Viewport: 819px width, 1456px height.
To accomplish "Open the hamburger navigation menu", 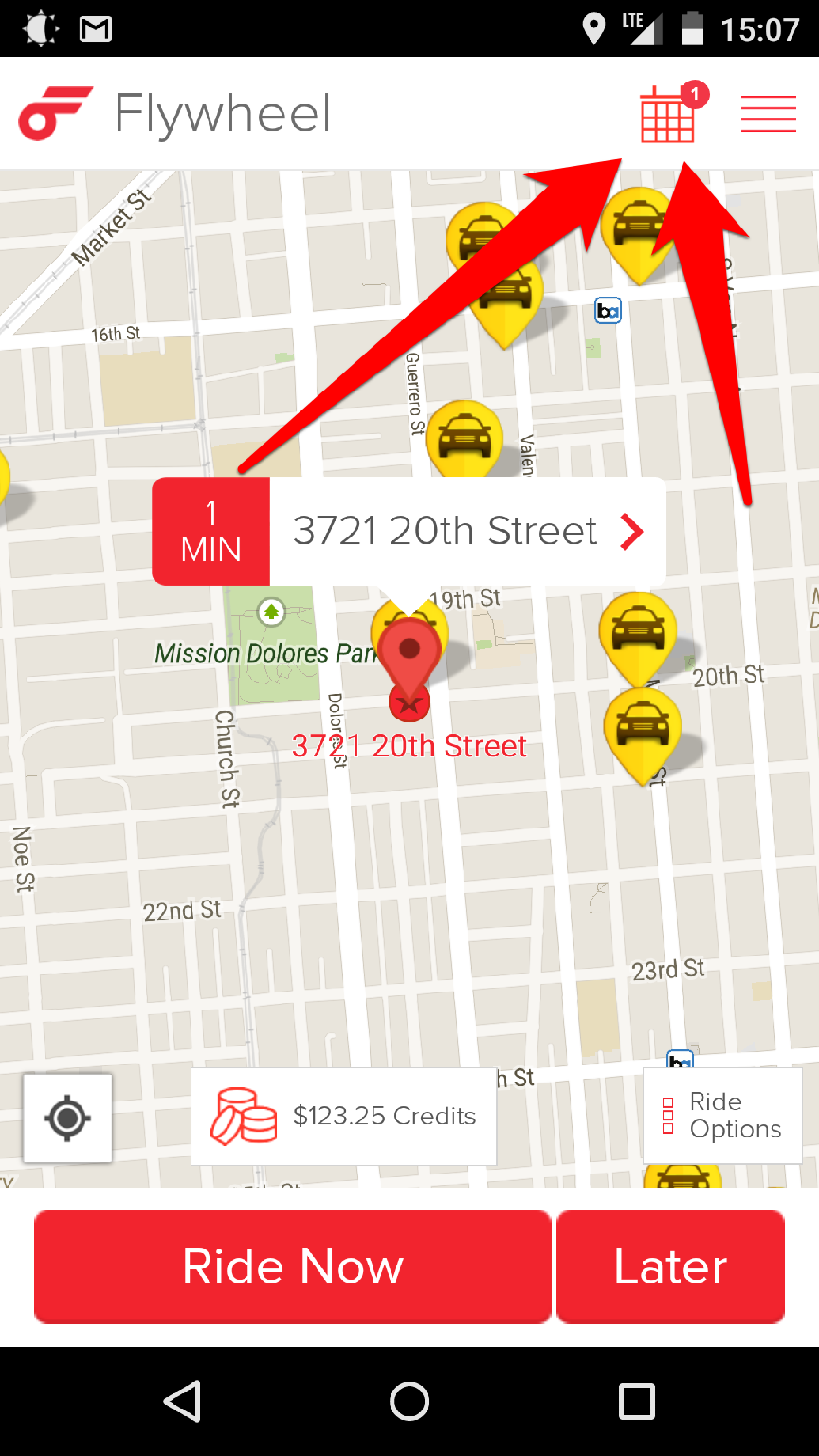I will click(x=768, y=113).
